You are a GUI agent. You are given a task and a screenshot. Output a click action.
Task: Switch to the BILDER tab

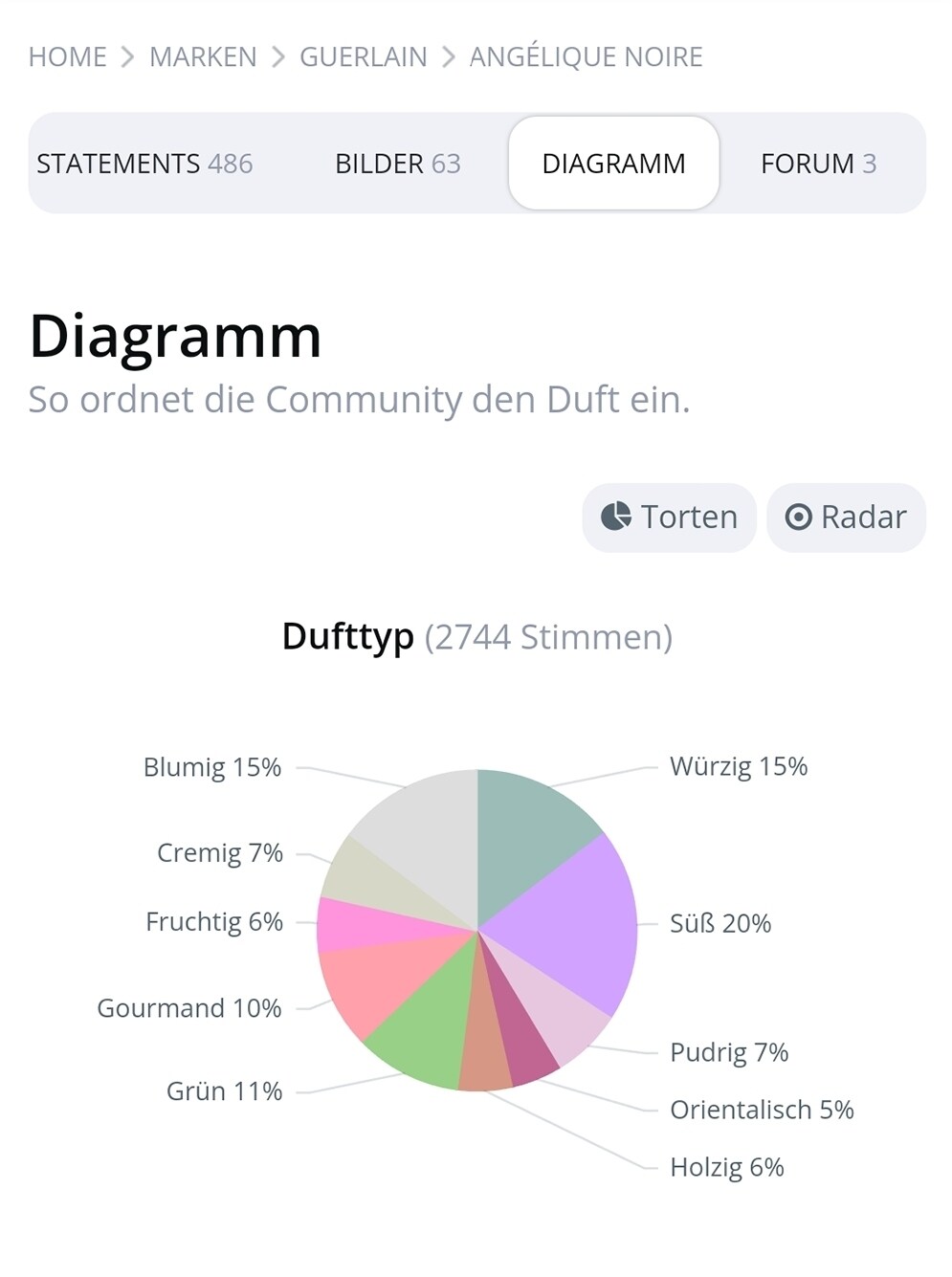click(397, 164)
